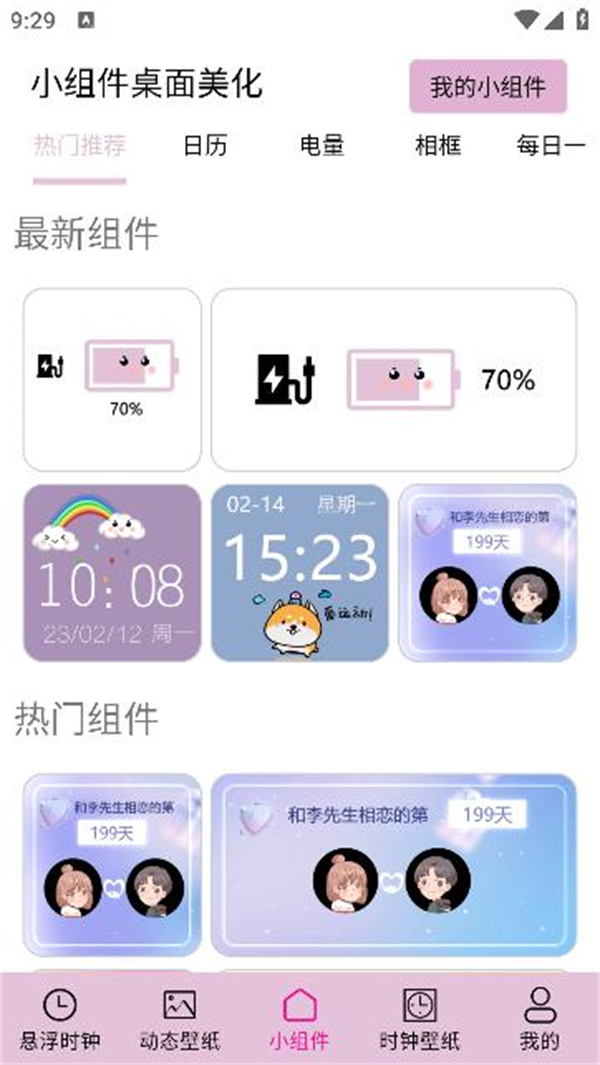Choose the rainbow 10:08 clock widget
The image size is (600, 1065).
112,573
